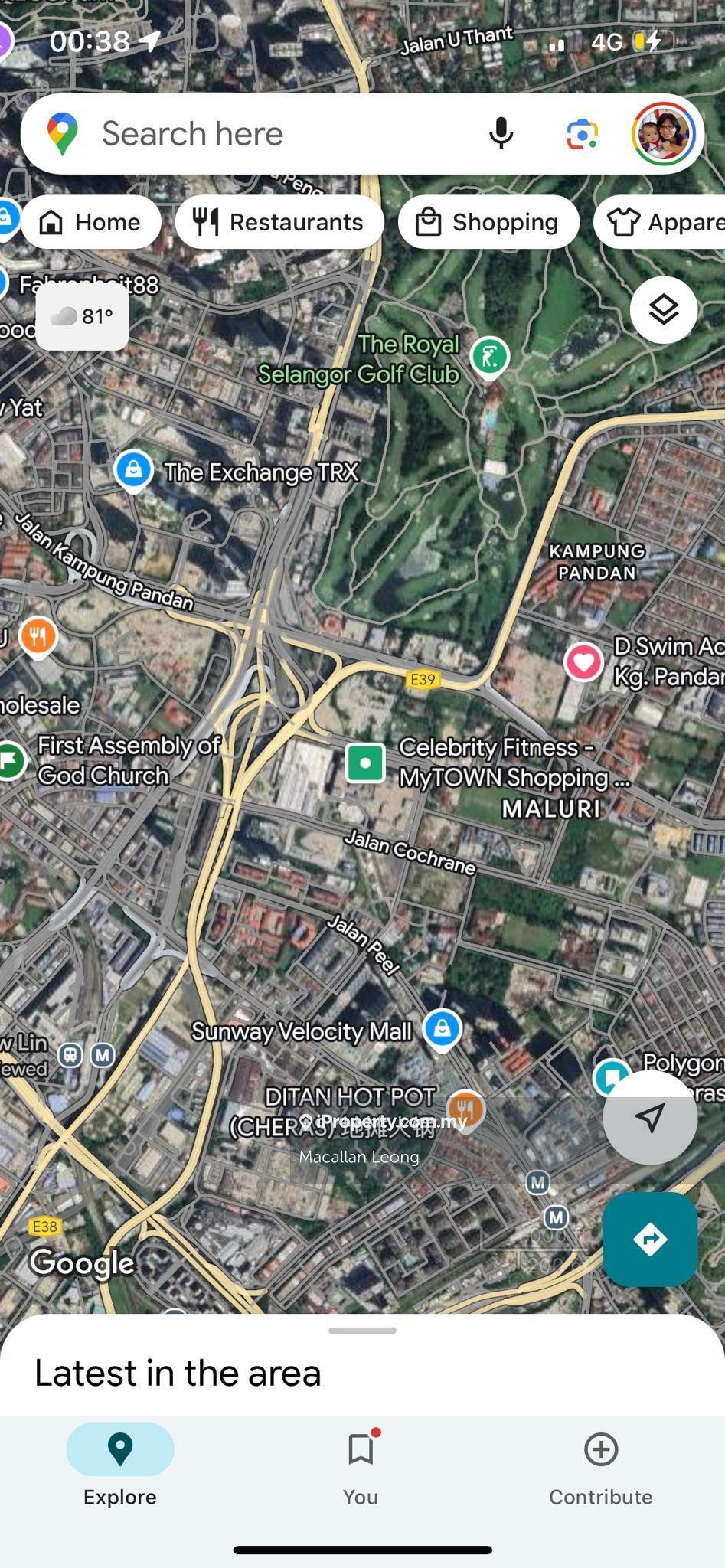This screenshot has width=725, height=1568.
Task: Filter map by Shopping
Action: tap(488, 222)
